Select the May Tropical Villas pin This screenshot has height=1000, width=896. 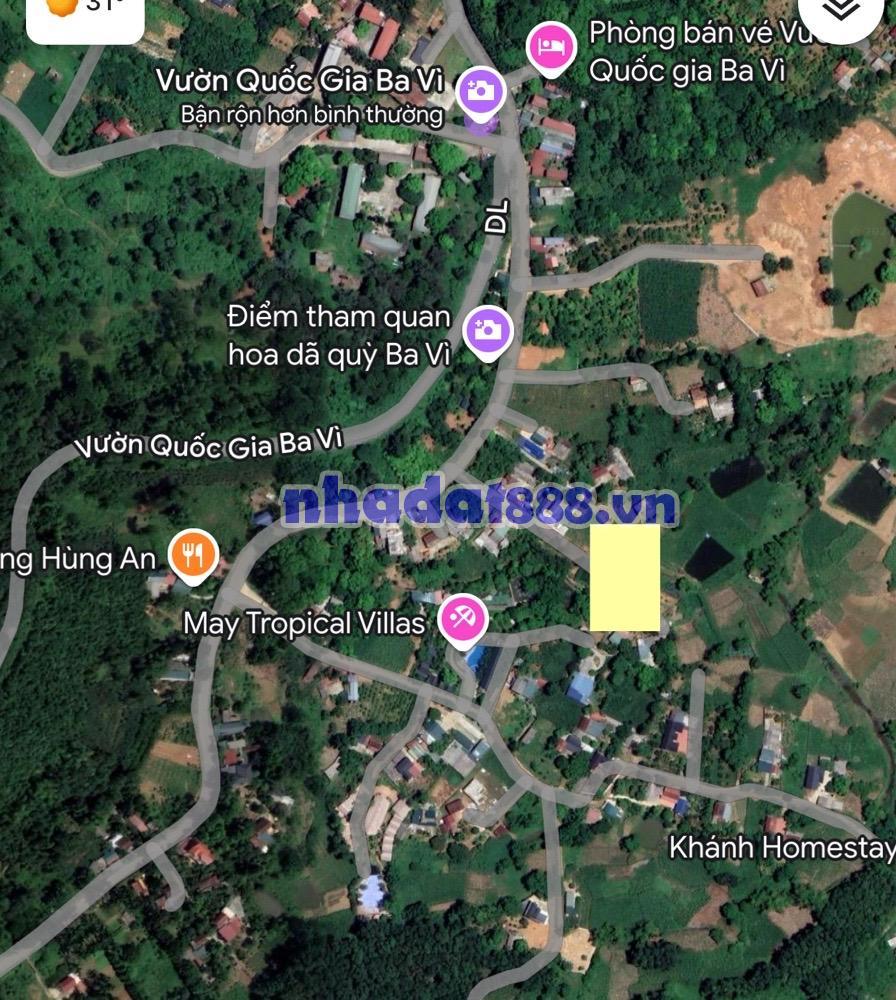[462, 620]
